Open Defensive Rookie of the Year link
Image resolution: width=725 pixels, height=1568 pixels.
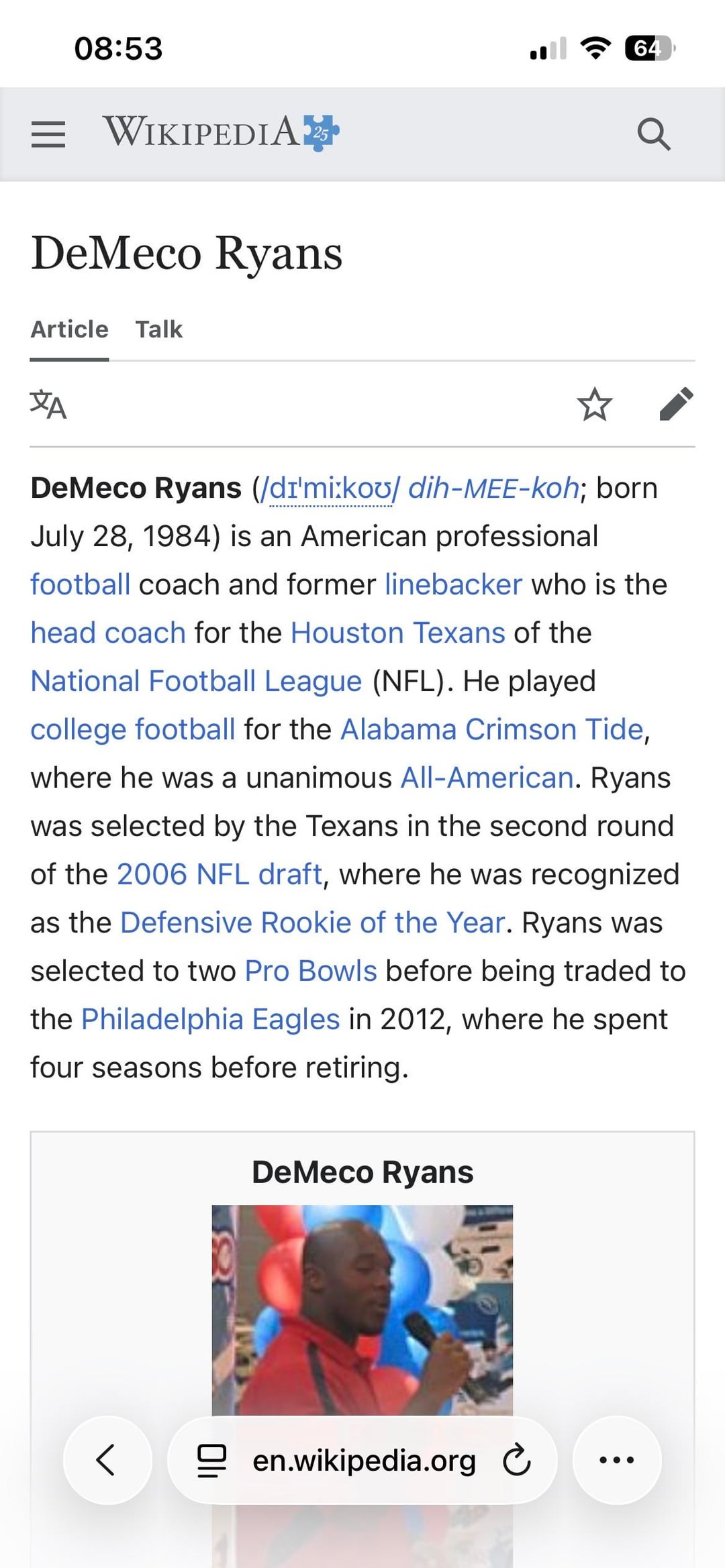click(x=312, y=923)
